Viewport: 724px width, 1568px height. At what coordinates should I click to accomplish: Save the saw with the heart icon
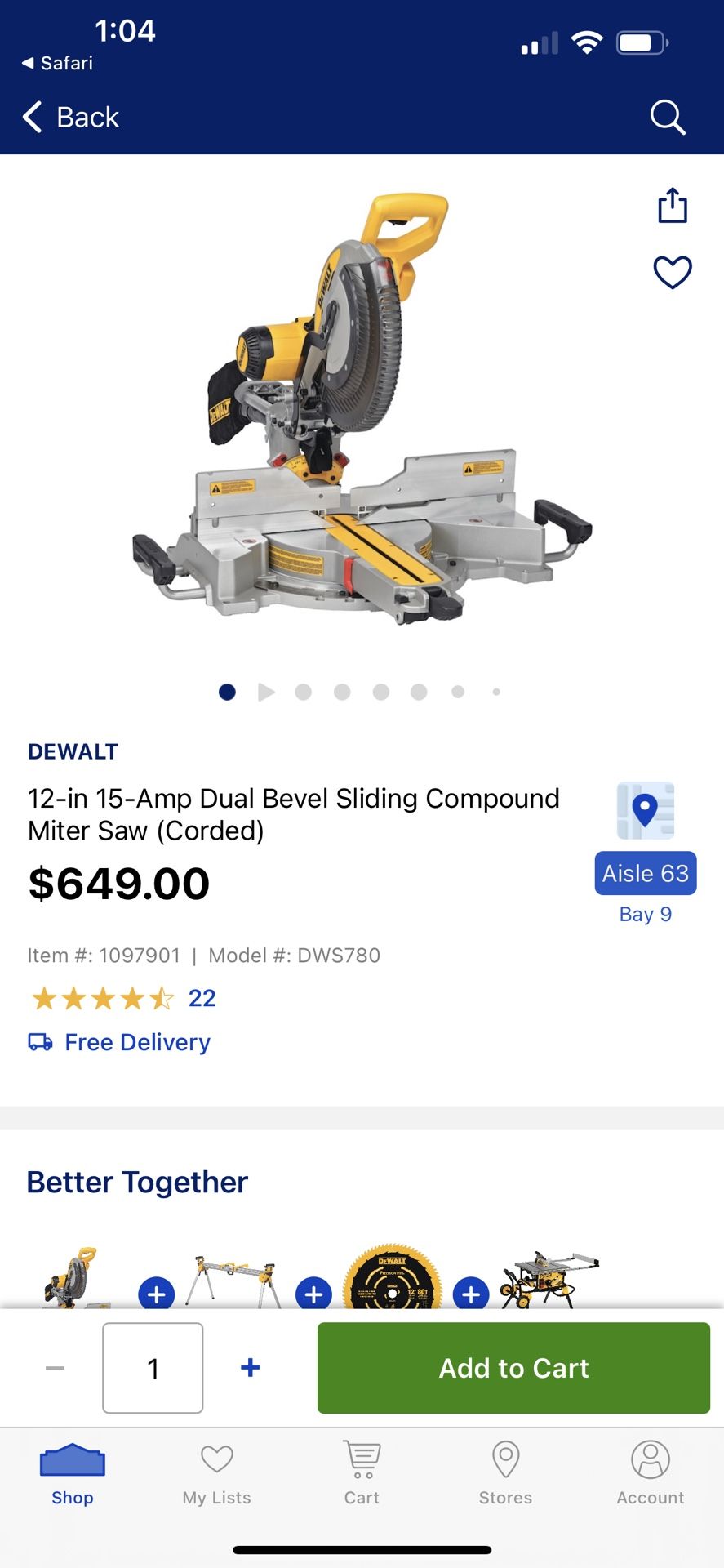673,272
